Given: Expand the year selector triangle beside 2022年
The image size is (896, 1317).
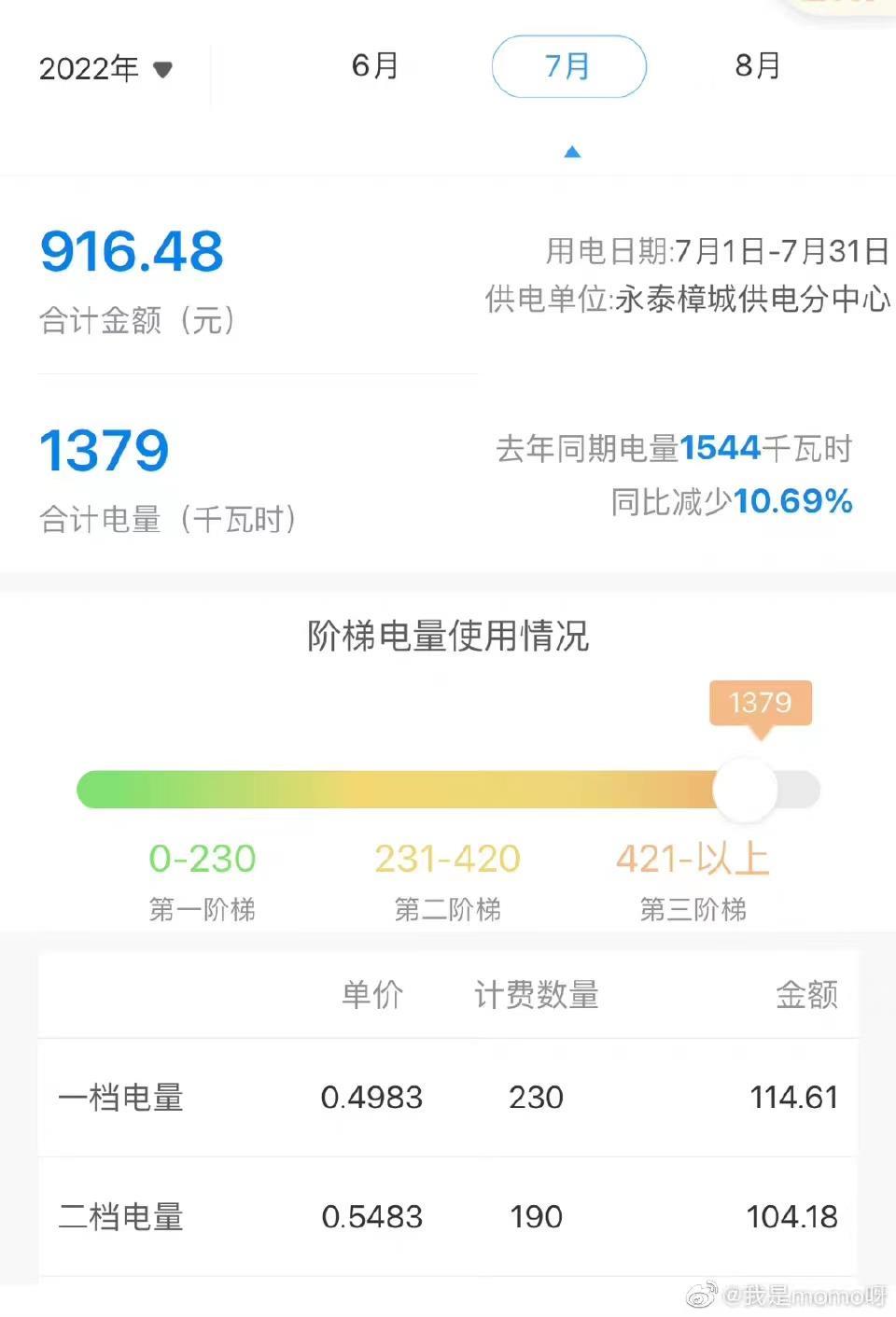Looking at the screenshot, I should tap(163, 70).
